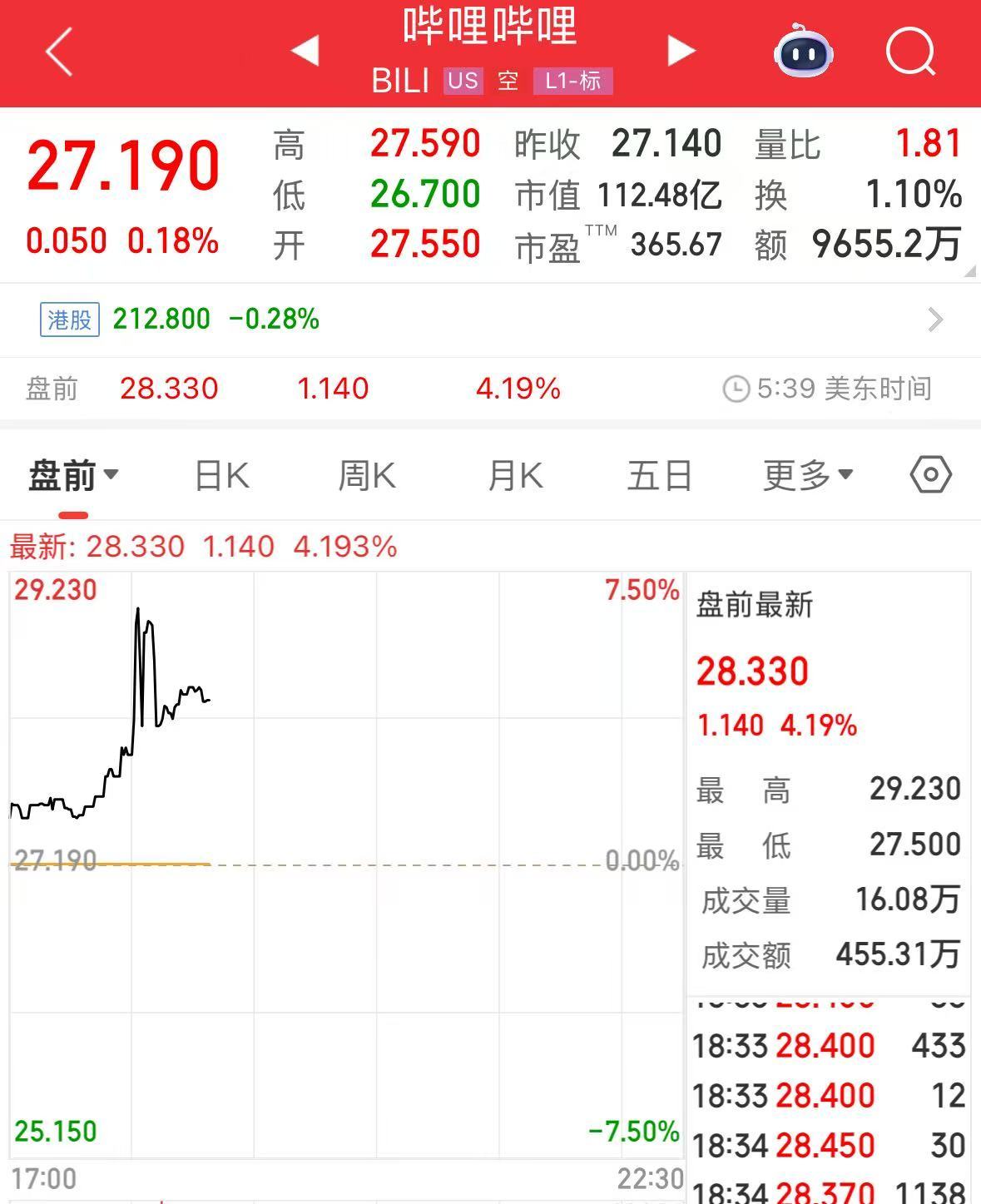981x1204 pixels.
Task: Go back to the previous page
Action: [59, 52]
